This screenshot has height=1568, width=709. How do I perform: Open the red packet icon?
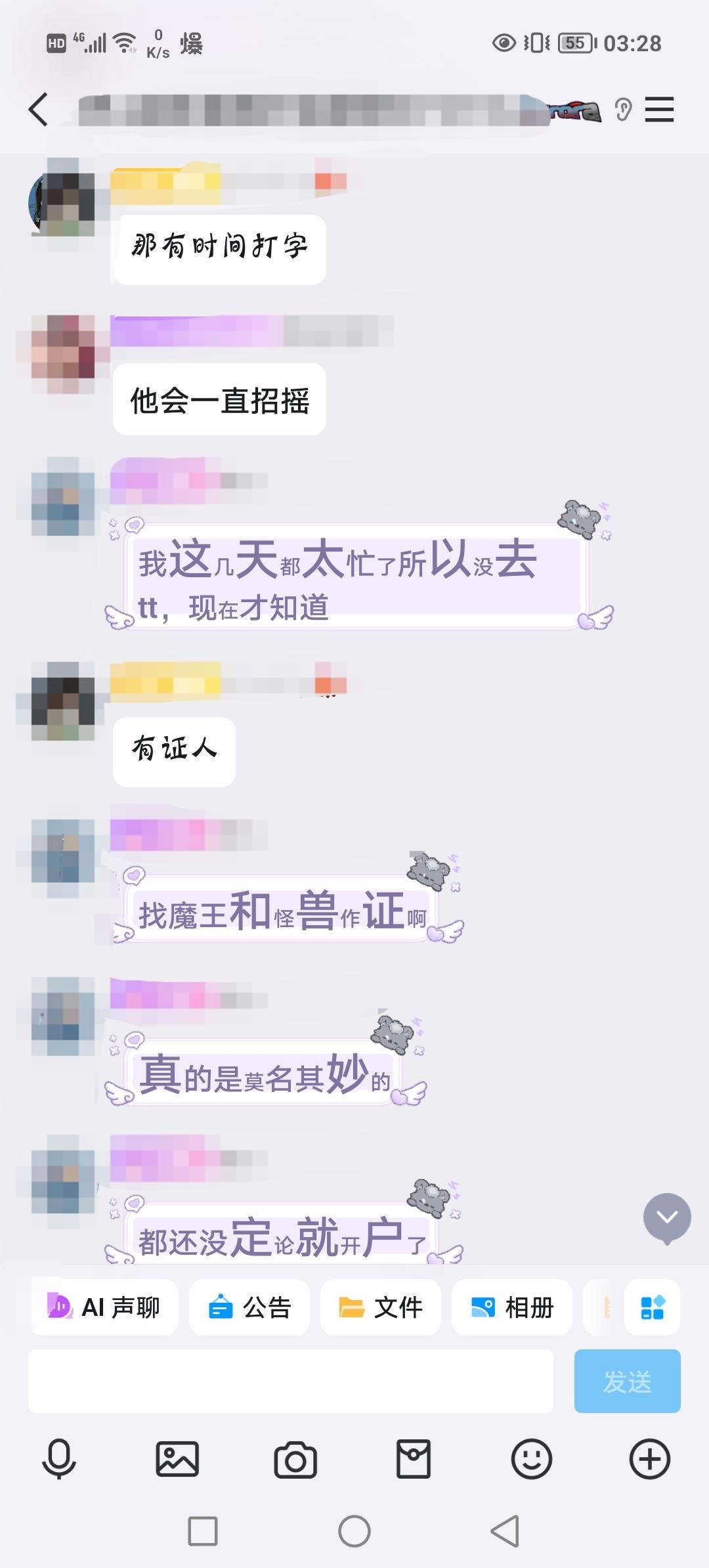[413, 1460]
